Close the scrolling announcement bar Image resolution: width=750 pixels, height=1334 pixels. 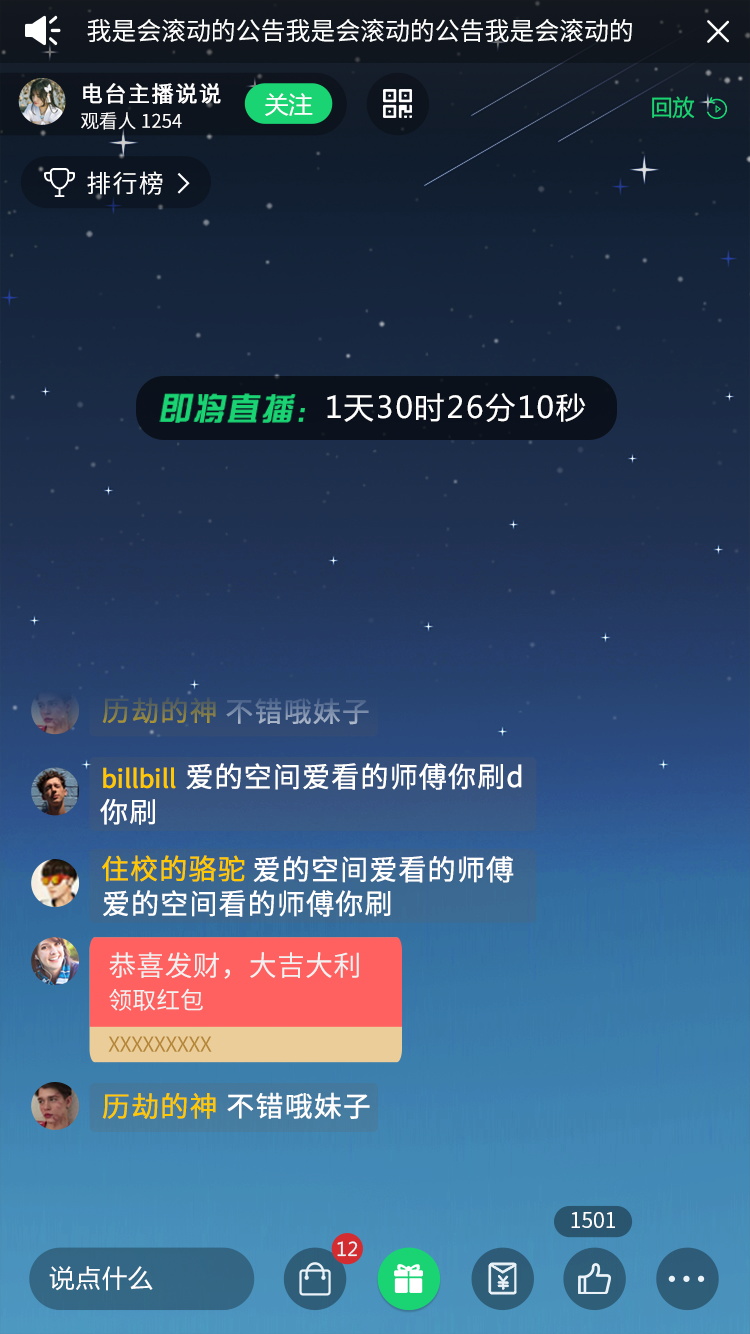[x=717, y=31]
